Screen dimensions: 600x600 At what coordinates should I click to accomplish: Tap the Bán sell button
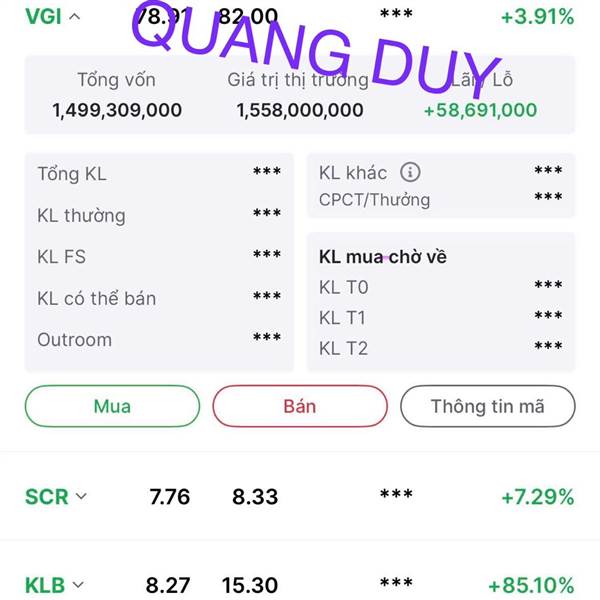coord(300,406)
